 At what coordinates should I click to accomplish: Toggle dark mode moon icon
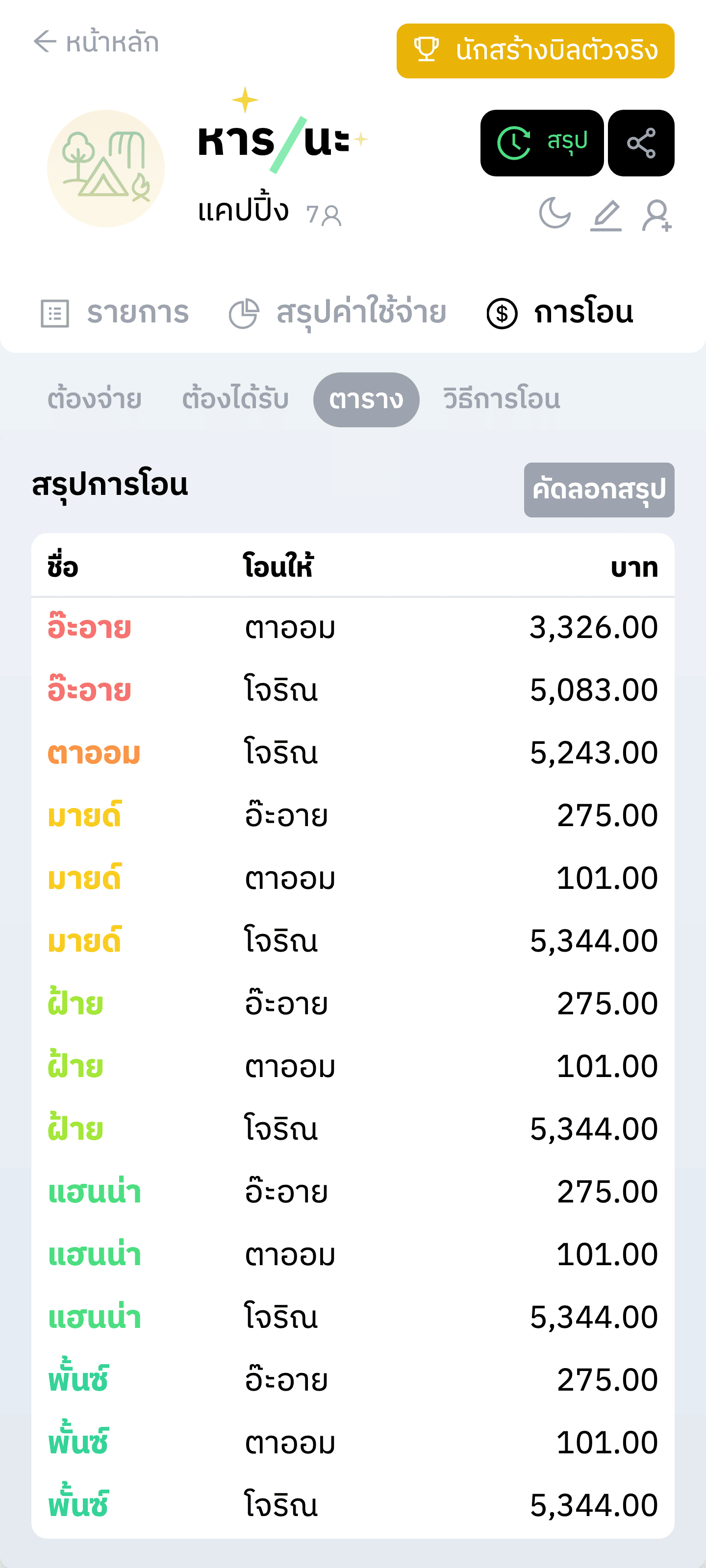point(555,214)
